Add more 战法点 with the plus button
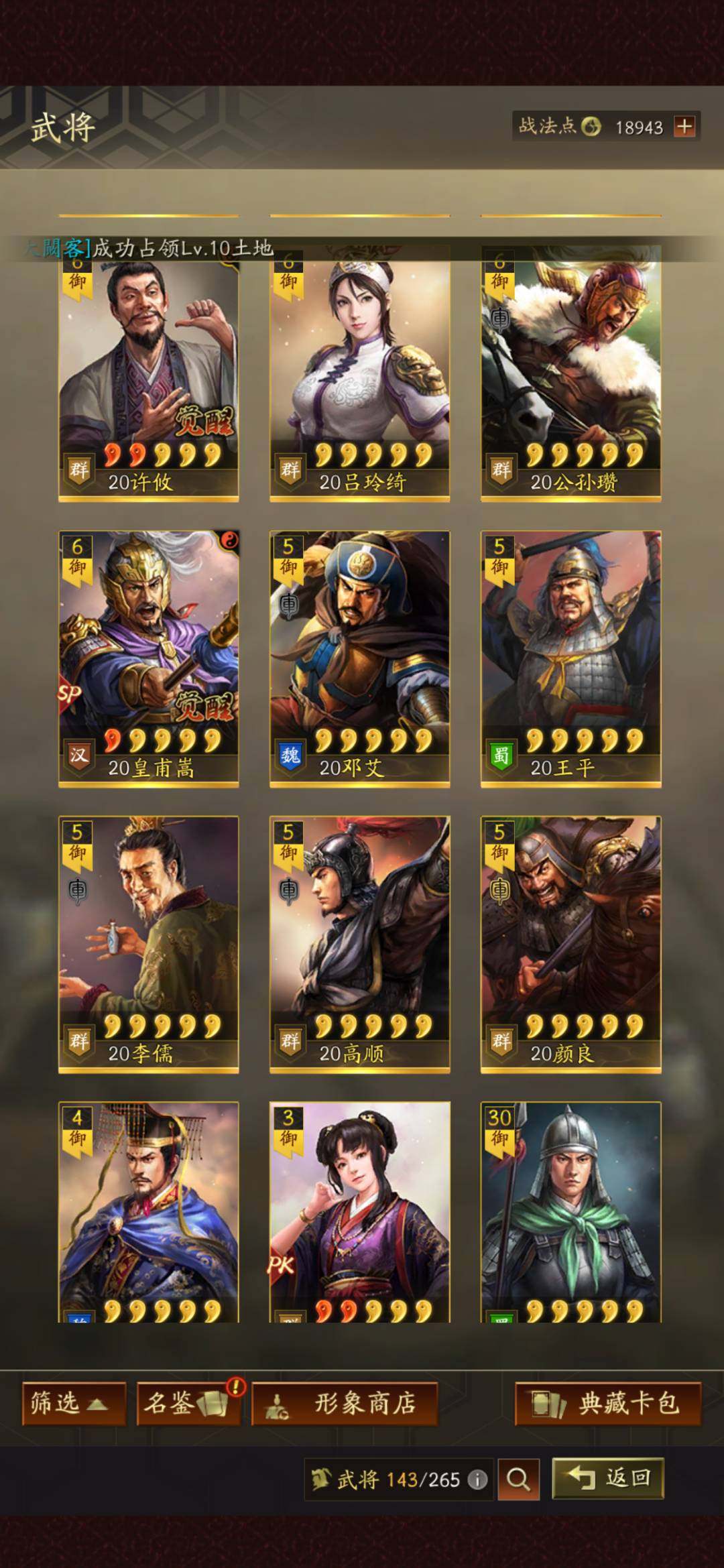Screen dimensions: 724x1568 [684, 126]
